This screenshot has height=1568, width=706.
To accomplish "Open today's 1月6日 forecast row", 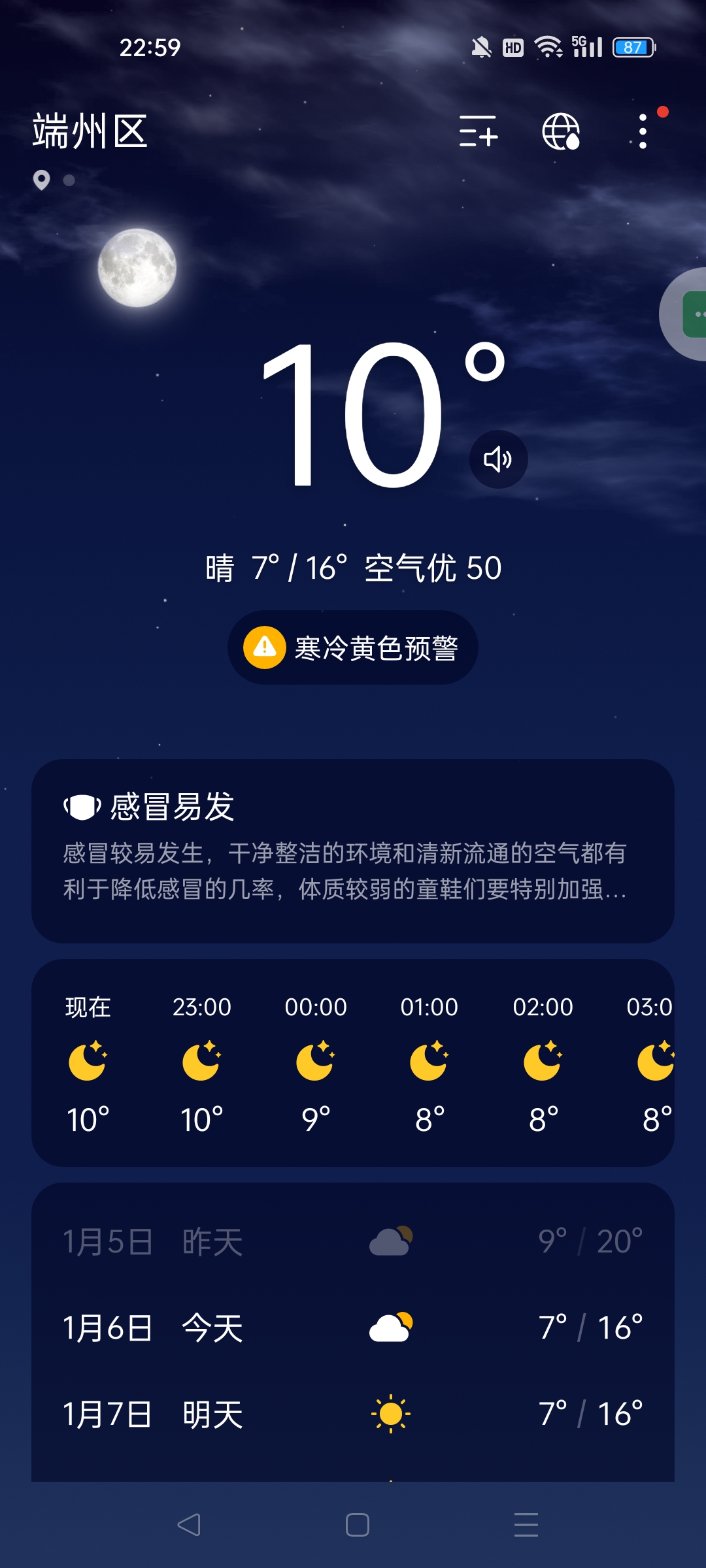I will tap(353, 1328).
